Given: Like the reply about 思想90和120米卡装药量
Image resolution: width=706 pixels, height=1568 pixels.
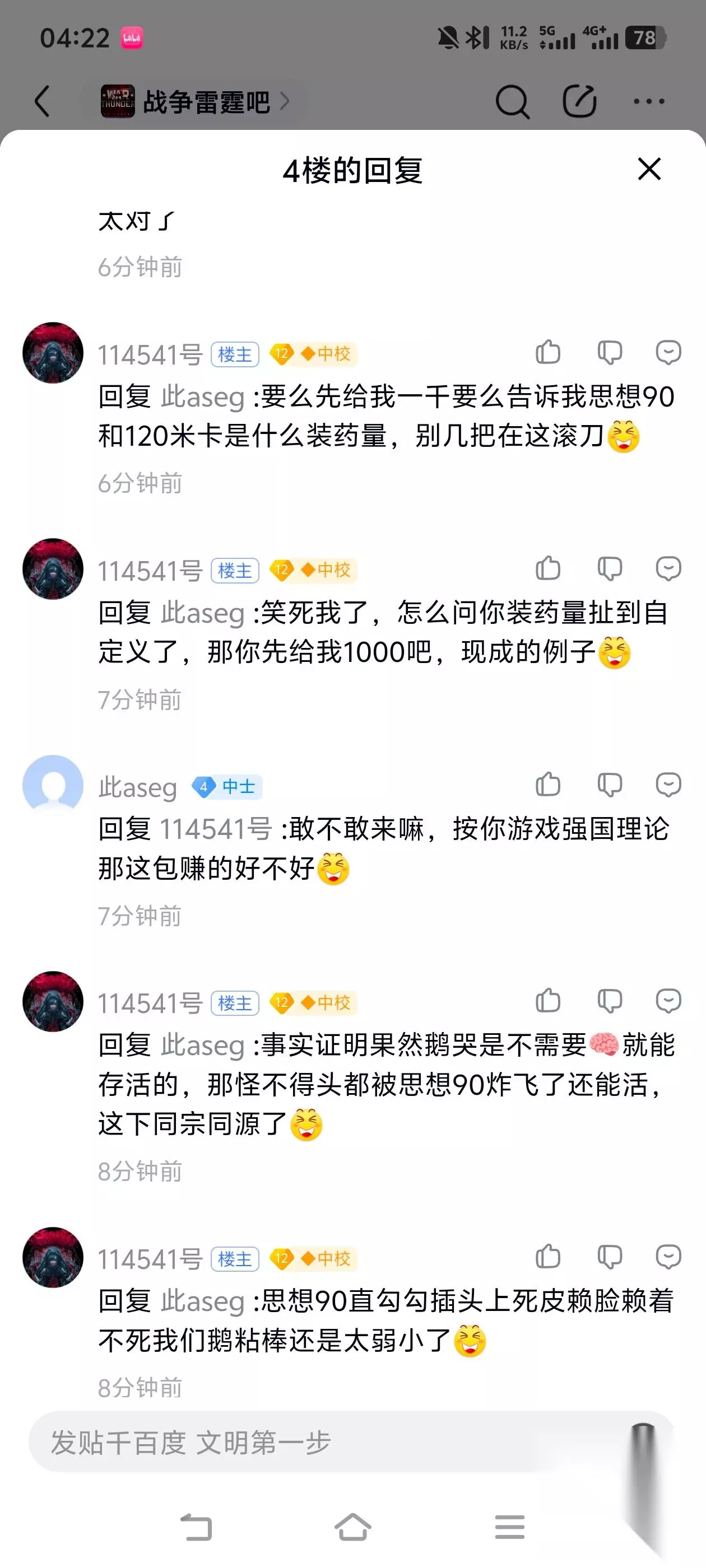Looking at the screenshot, I should click(x=547, y=352).
